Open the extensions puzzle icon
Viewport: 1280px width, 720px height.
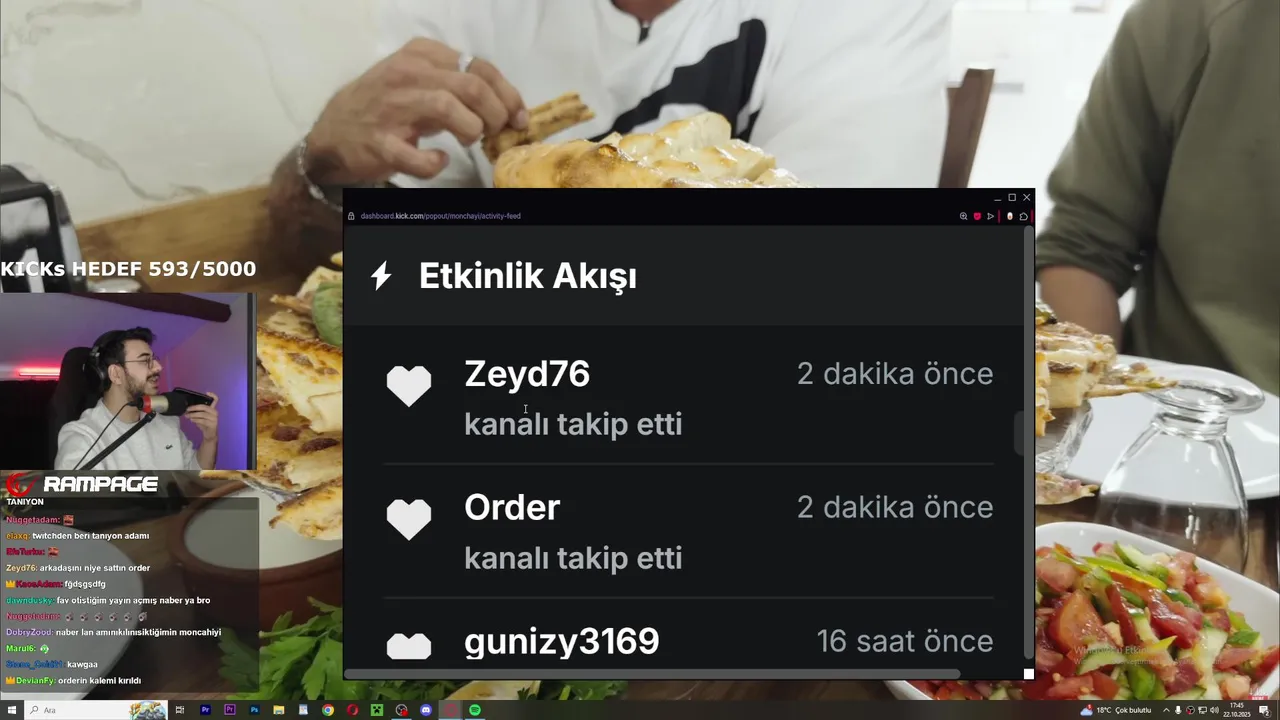tap(1023, 216)
